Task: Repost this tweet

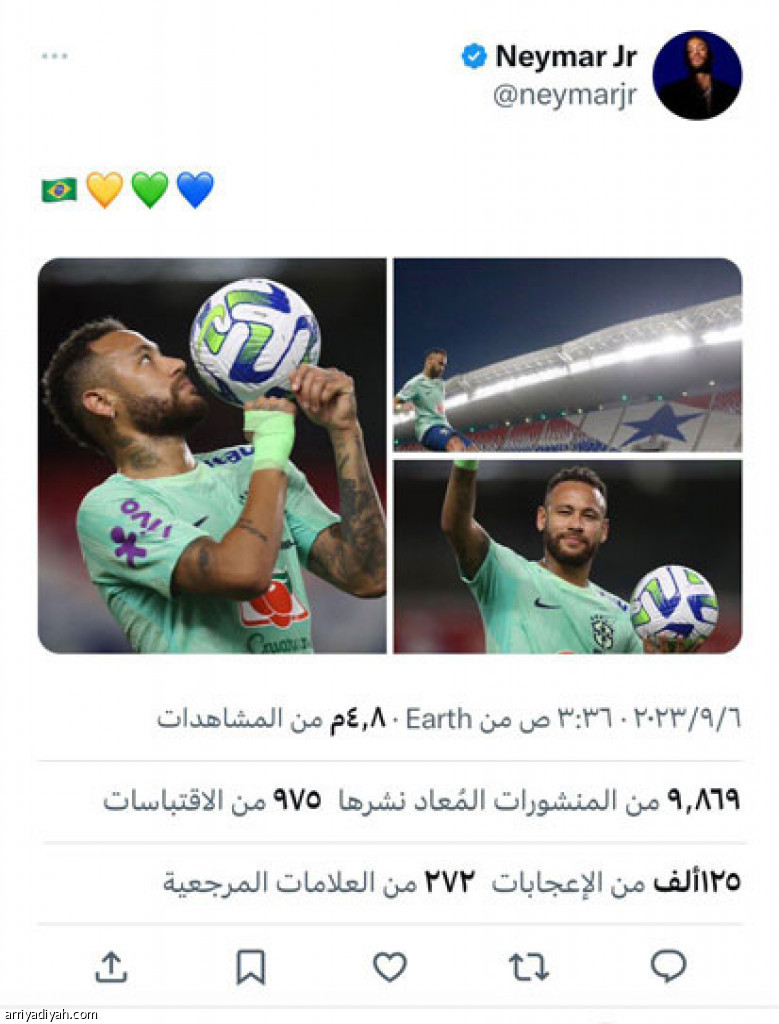Action: [x=528, y=966]
